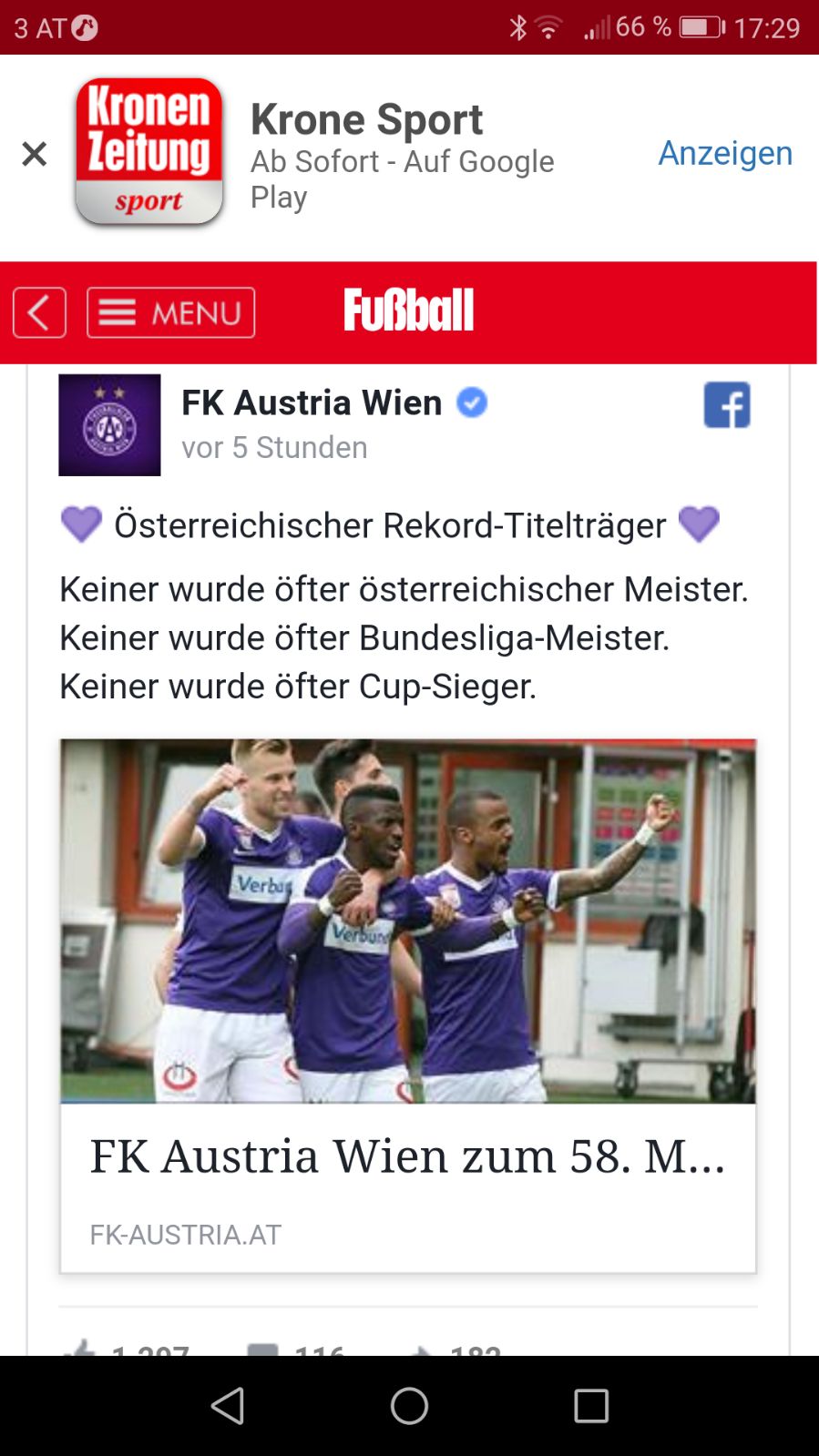Dismiss the Krone Sport app banner
This screenshot has width=819, height=1456.
click(x=35, y=154)
